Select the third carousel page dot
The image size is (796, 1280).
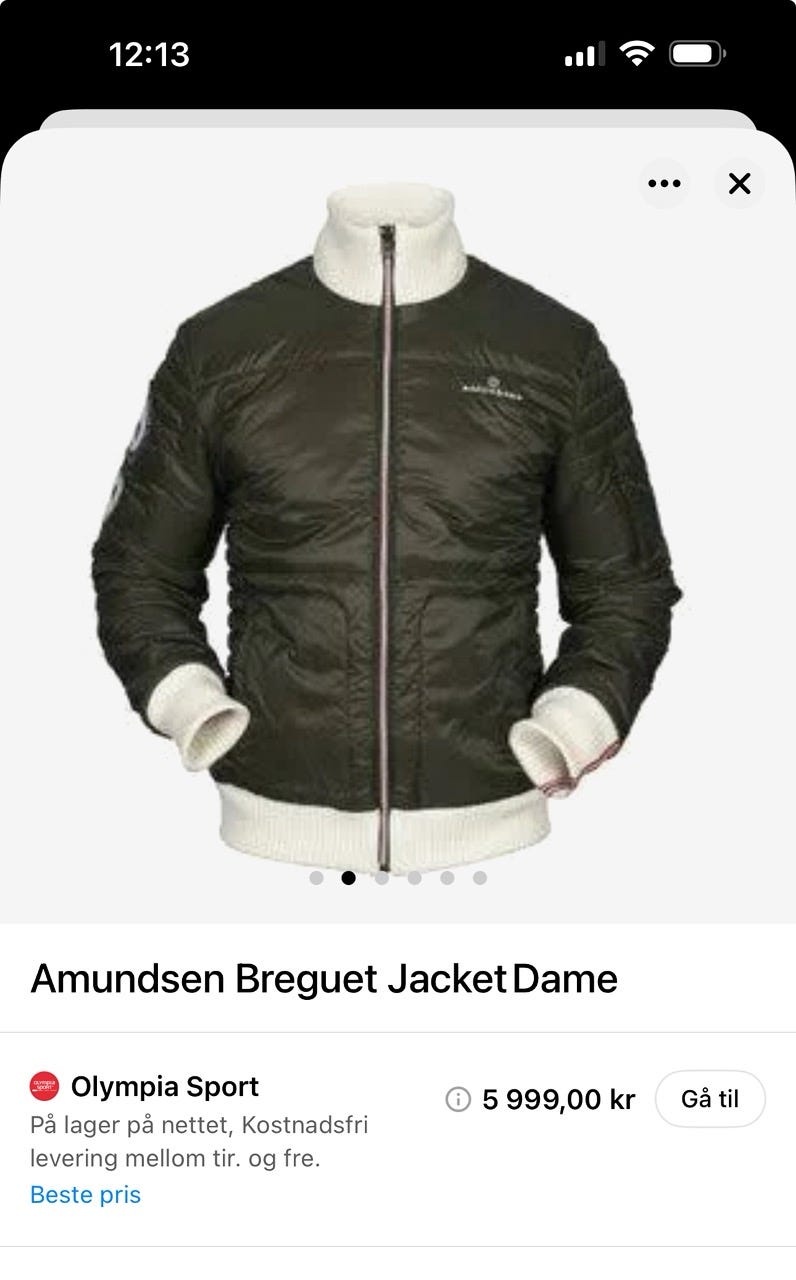(x=381, y=878)
